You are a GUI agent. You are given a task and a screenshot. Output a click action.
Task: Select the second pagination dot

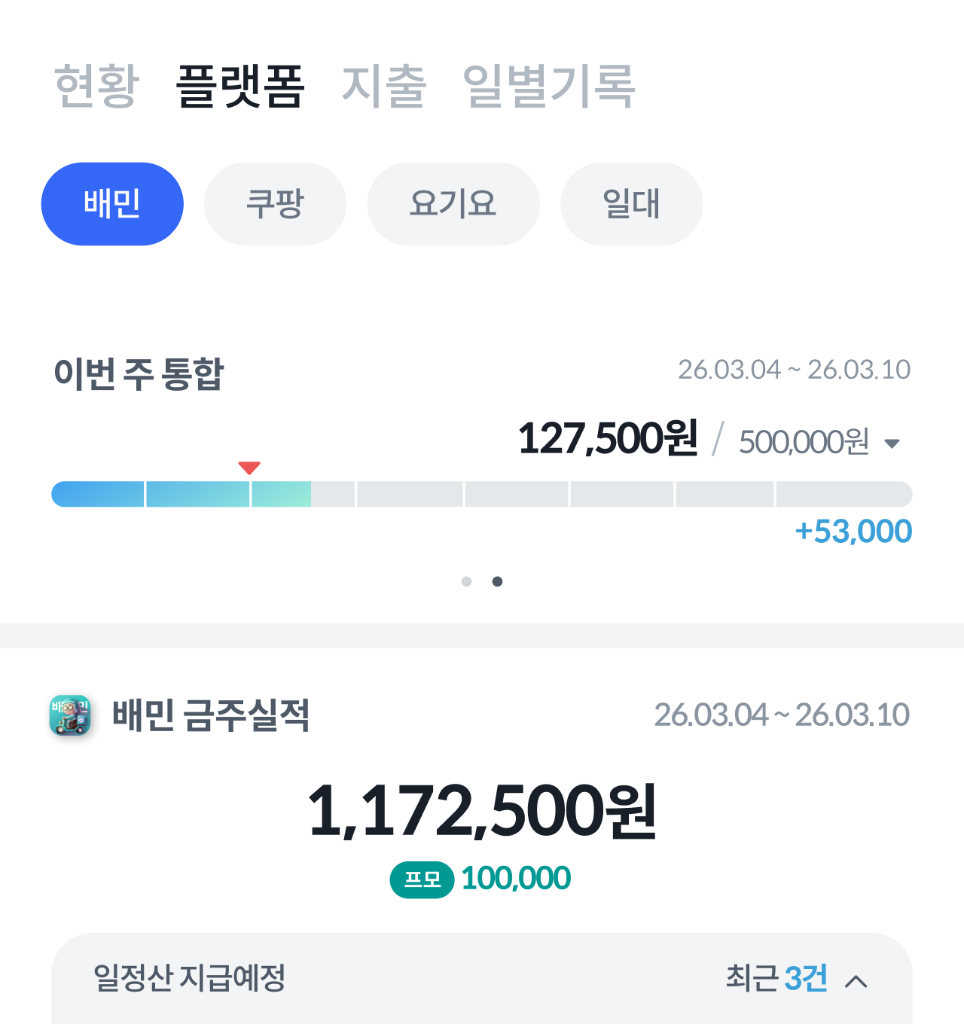[497, 581]
